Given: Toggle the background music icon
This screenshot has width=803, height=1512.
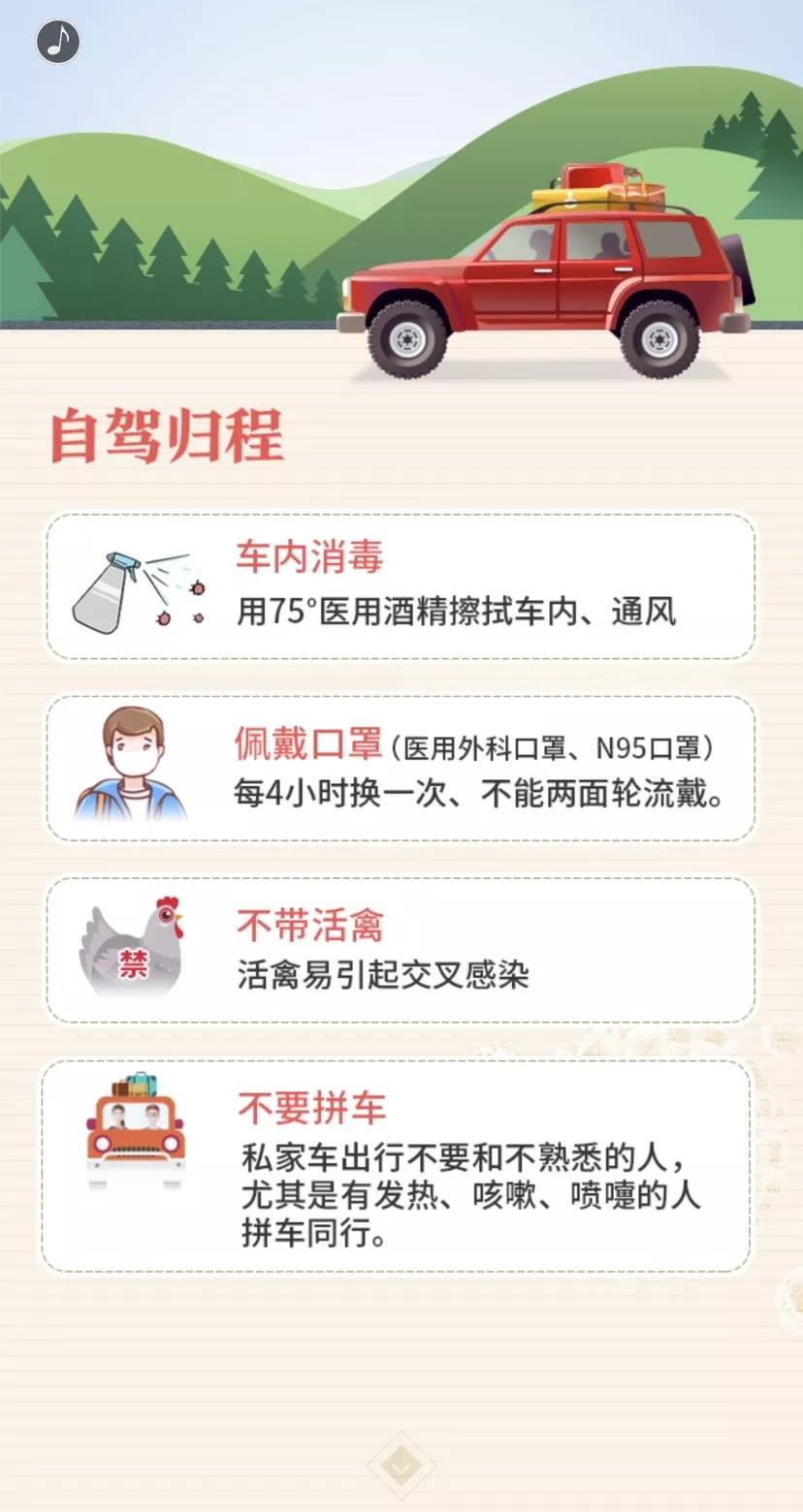Looking at the screenshot, I should click(58, 42).
